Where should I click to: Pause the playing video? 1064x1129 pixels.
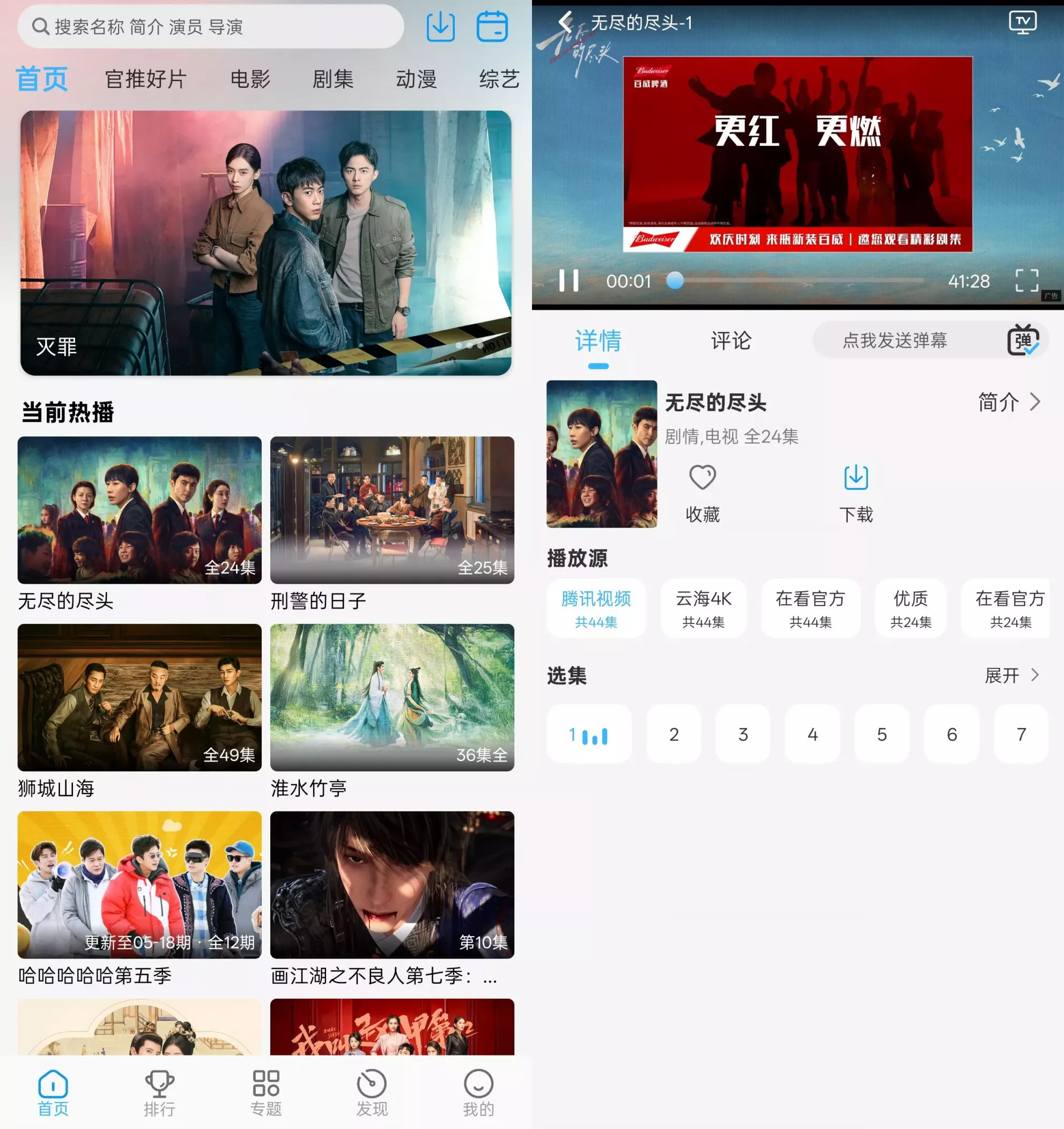[568, 280]
